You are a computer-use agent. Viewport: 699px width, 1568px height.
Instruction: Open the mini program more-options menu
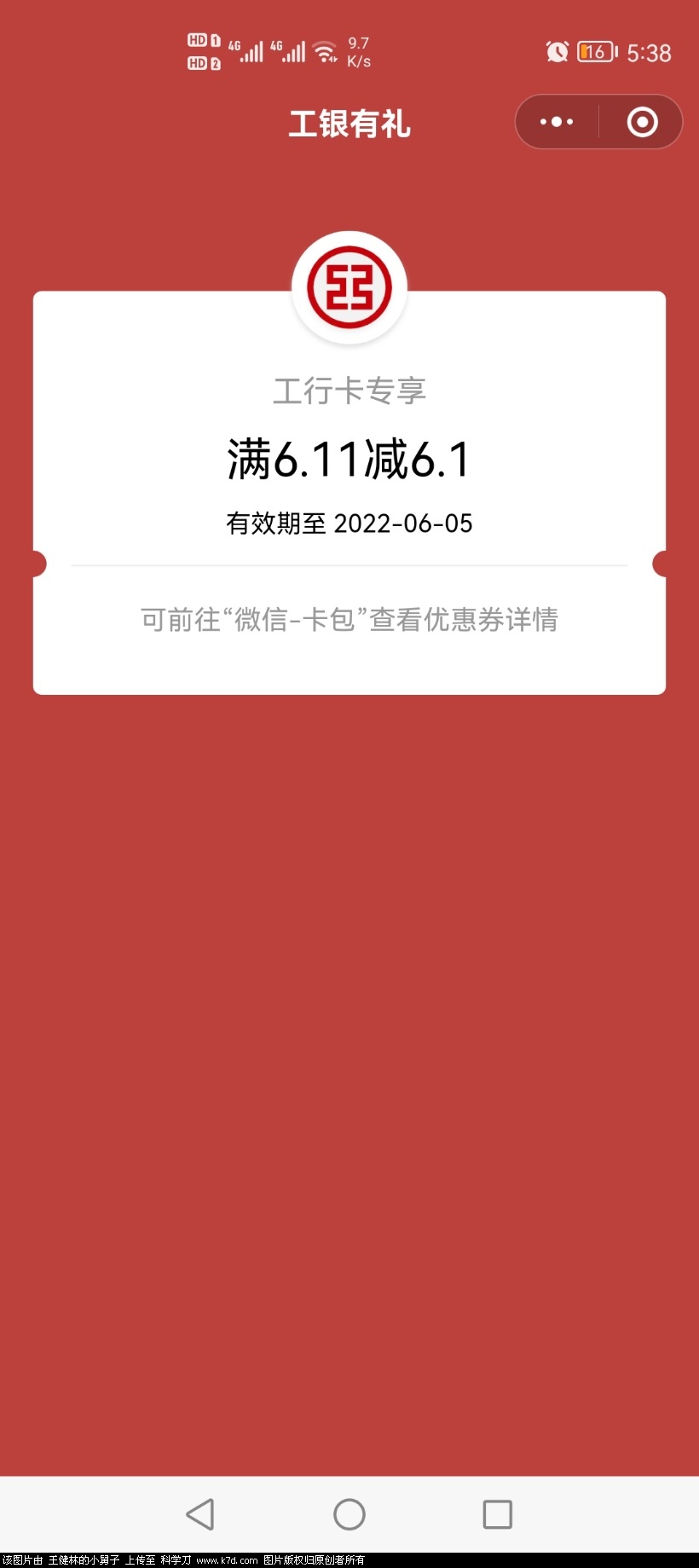(x=557, y=122)
